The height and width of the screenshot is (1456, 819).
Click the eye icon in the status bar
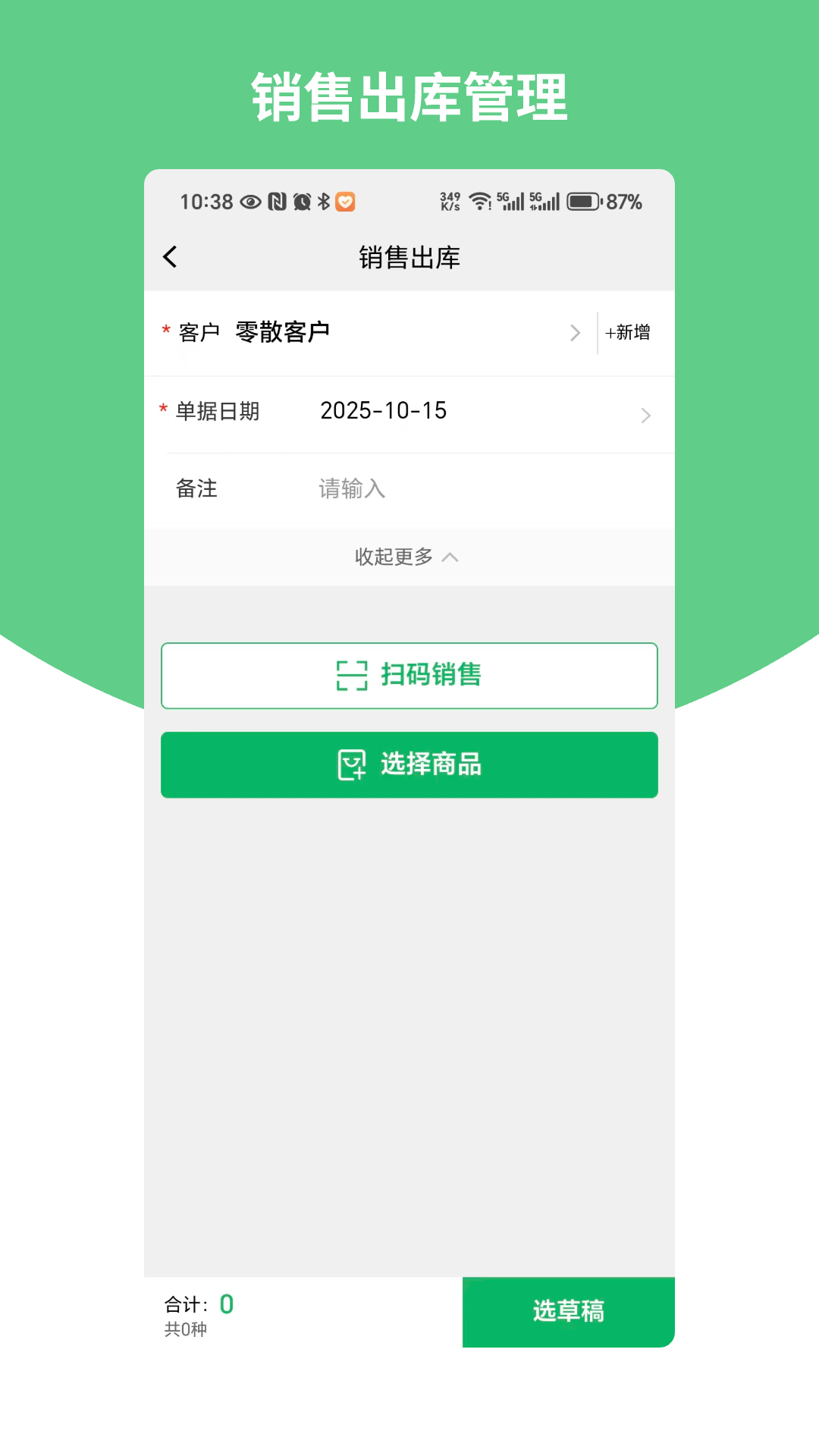[250, 201]
